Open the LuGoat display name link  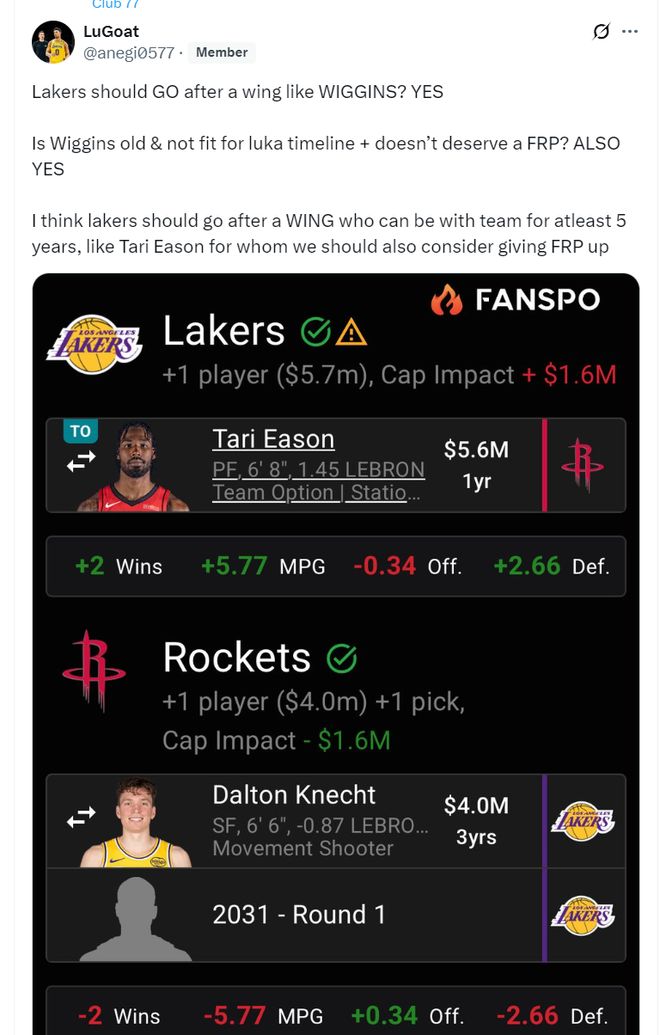[x=111, y=31]
